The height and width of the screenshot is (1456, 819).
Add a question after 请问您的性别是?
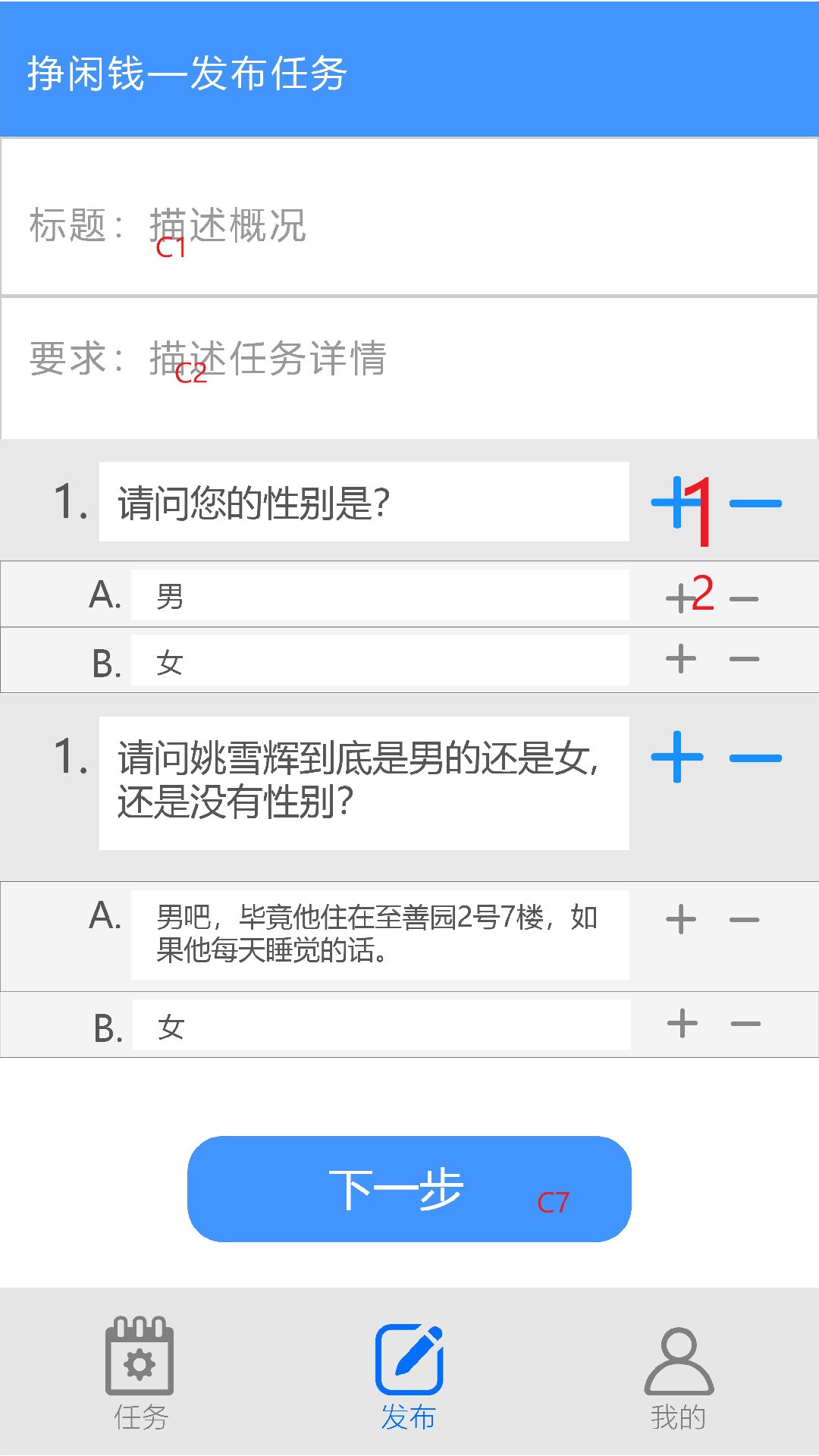[x=676, y=503]
